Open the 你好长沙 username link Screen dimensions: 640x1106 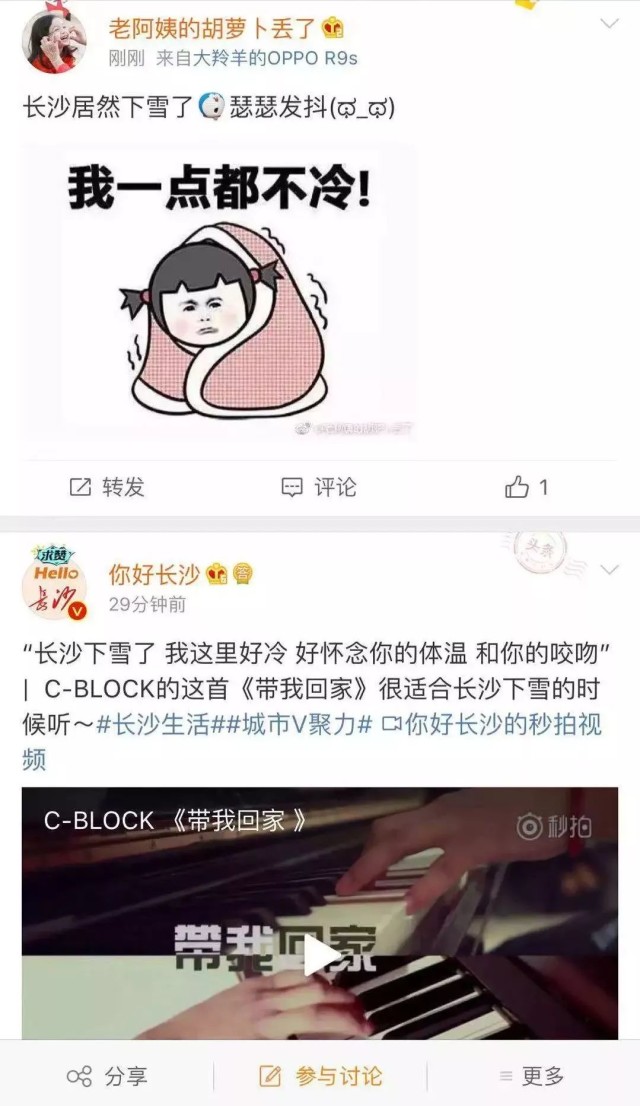point(153,574)
